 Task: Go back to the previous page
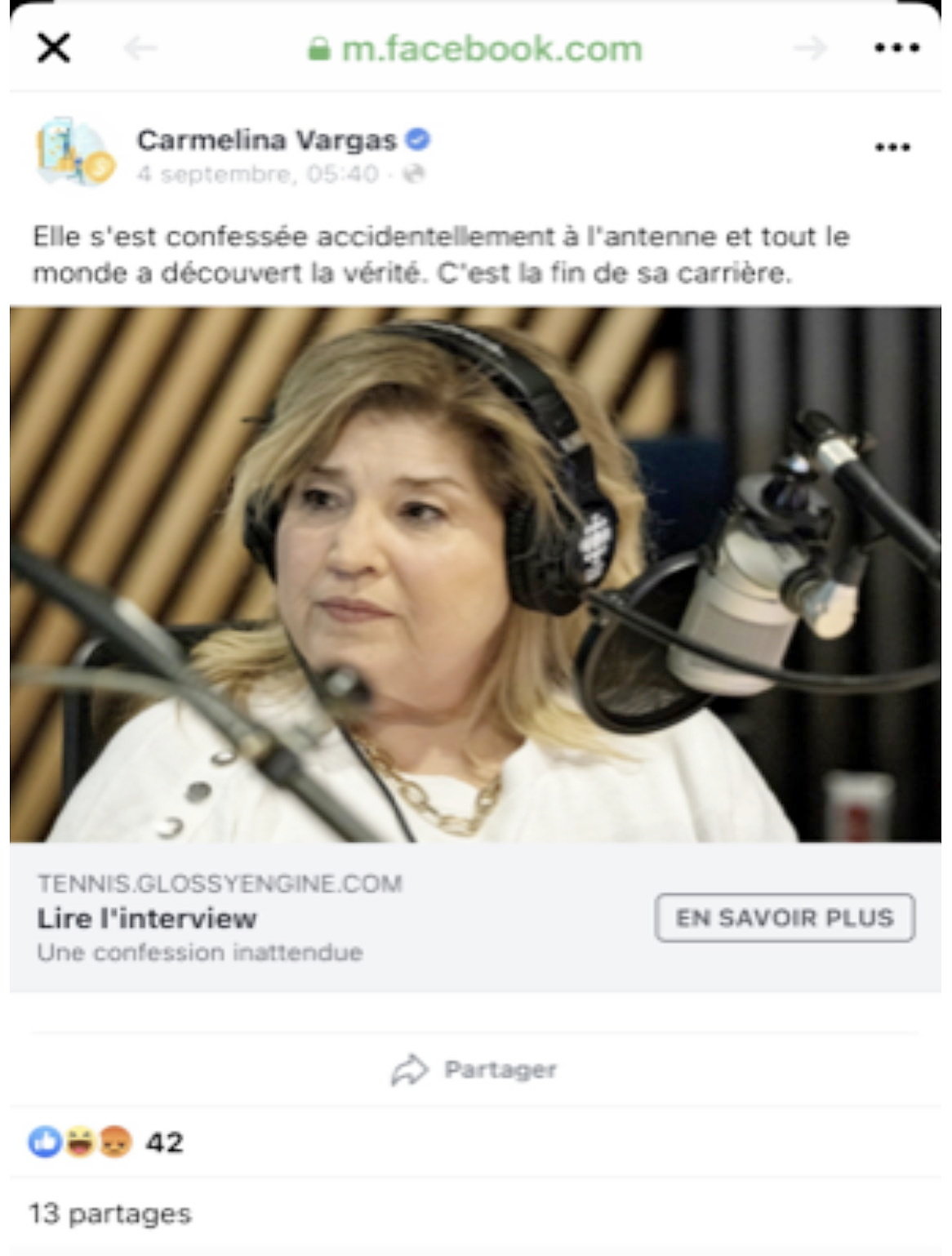[x=140, y=48]
